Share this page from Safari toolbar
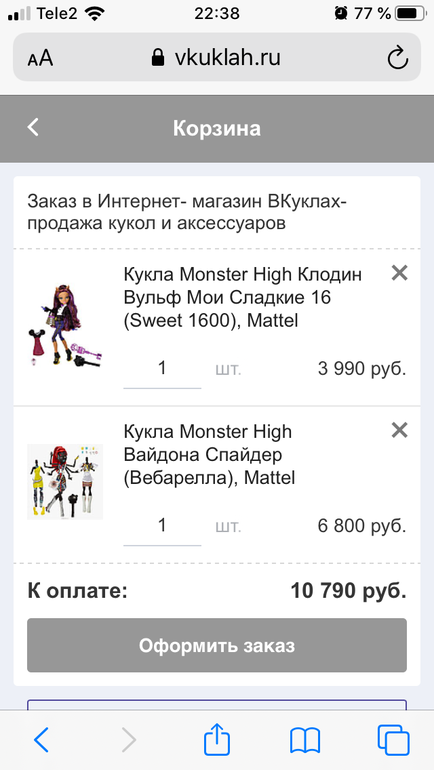The image size is (434, 770). pyautogui.click(x=217, y=739)
